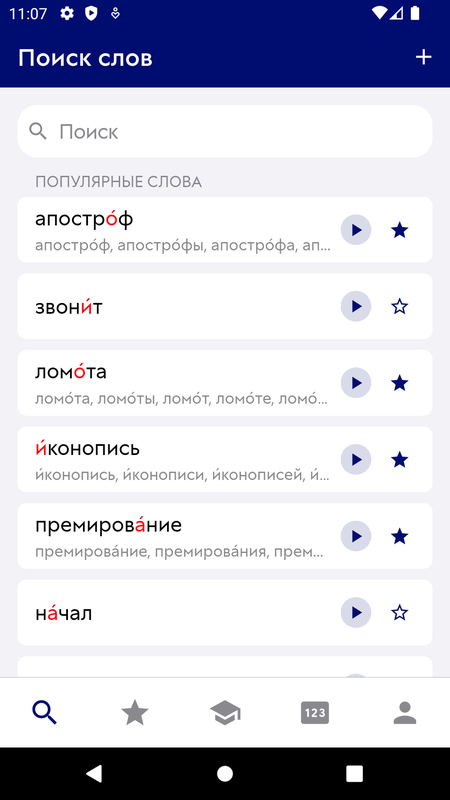Go to the profile tab
Screen dimensions: 450x800
point(405,713)
